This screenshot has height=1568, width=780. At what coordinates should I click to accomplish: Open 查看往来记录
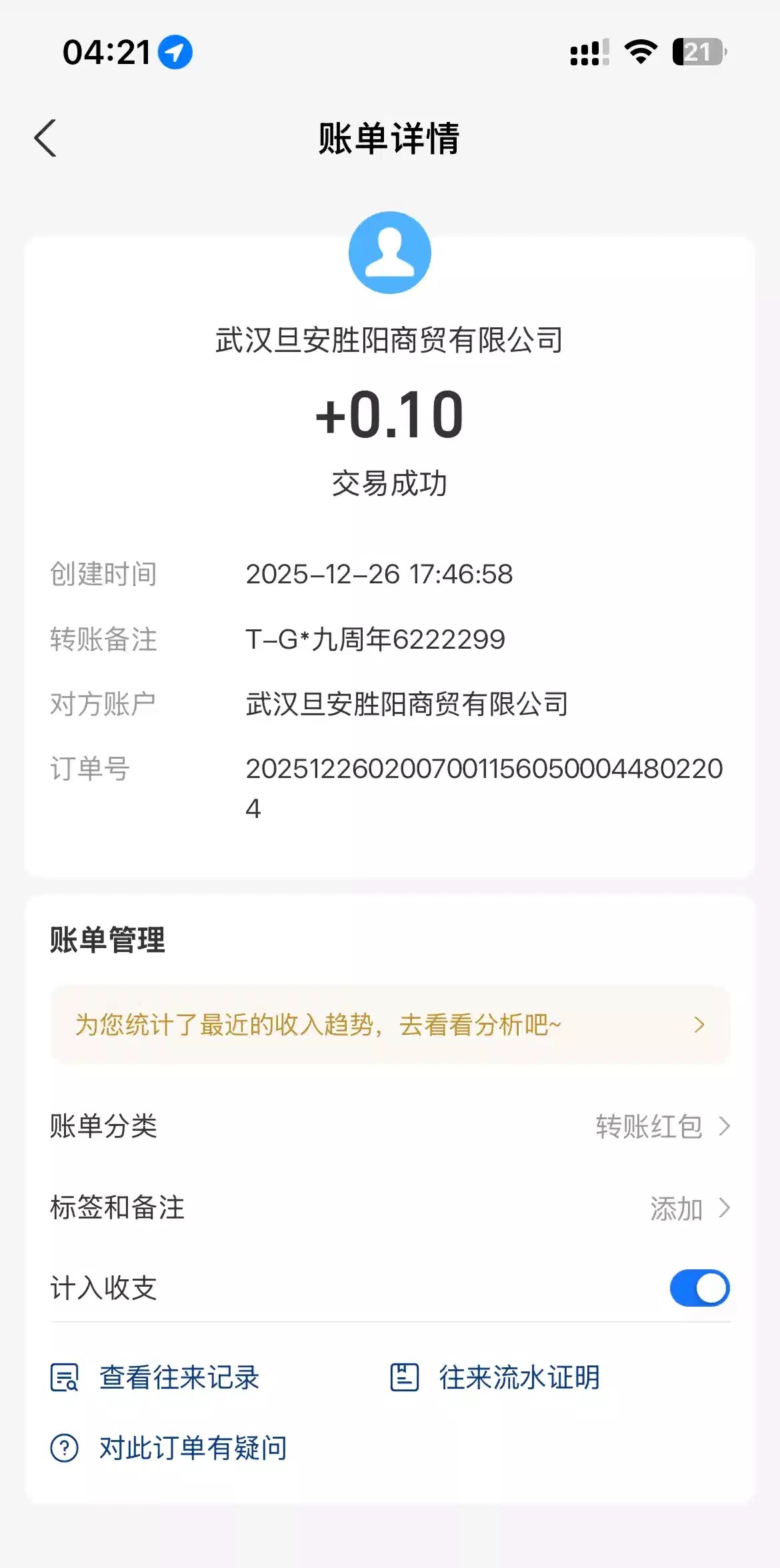[x=156, y=1377]
